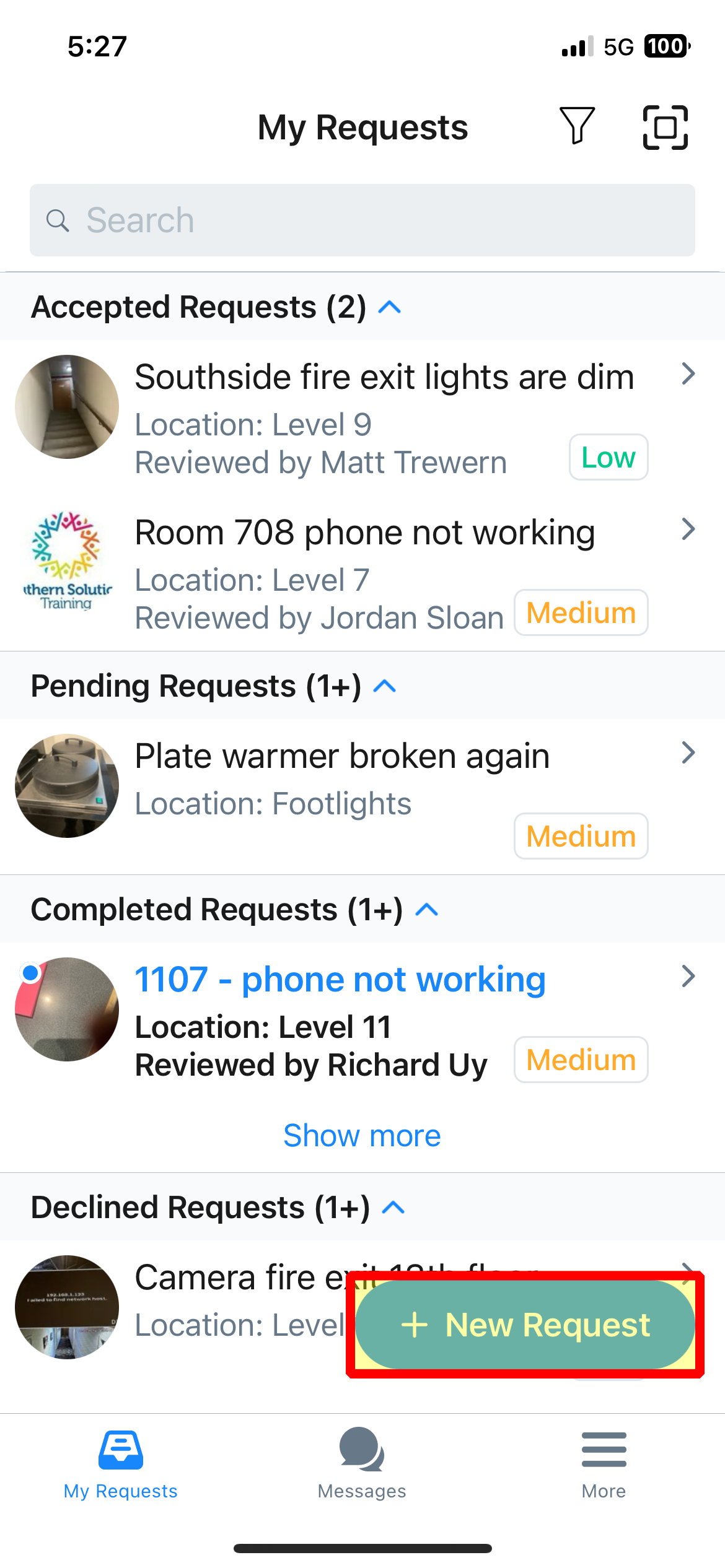The image size is (725, 1568).
Task: Open the filter funnel icon
Action: (x=577, y=126)
